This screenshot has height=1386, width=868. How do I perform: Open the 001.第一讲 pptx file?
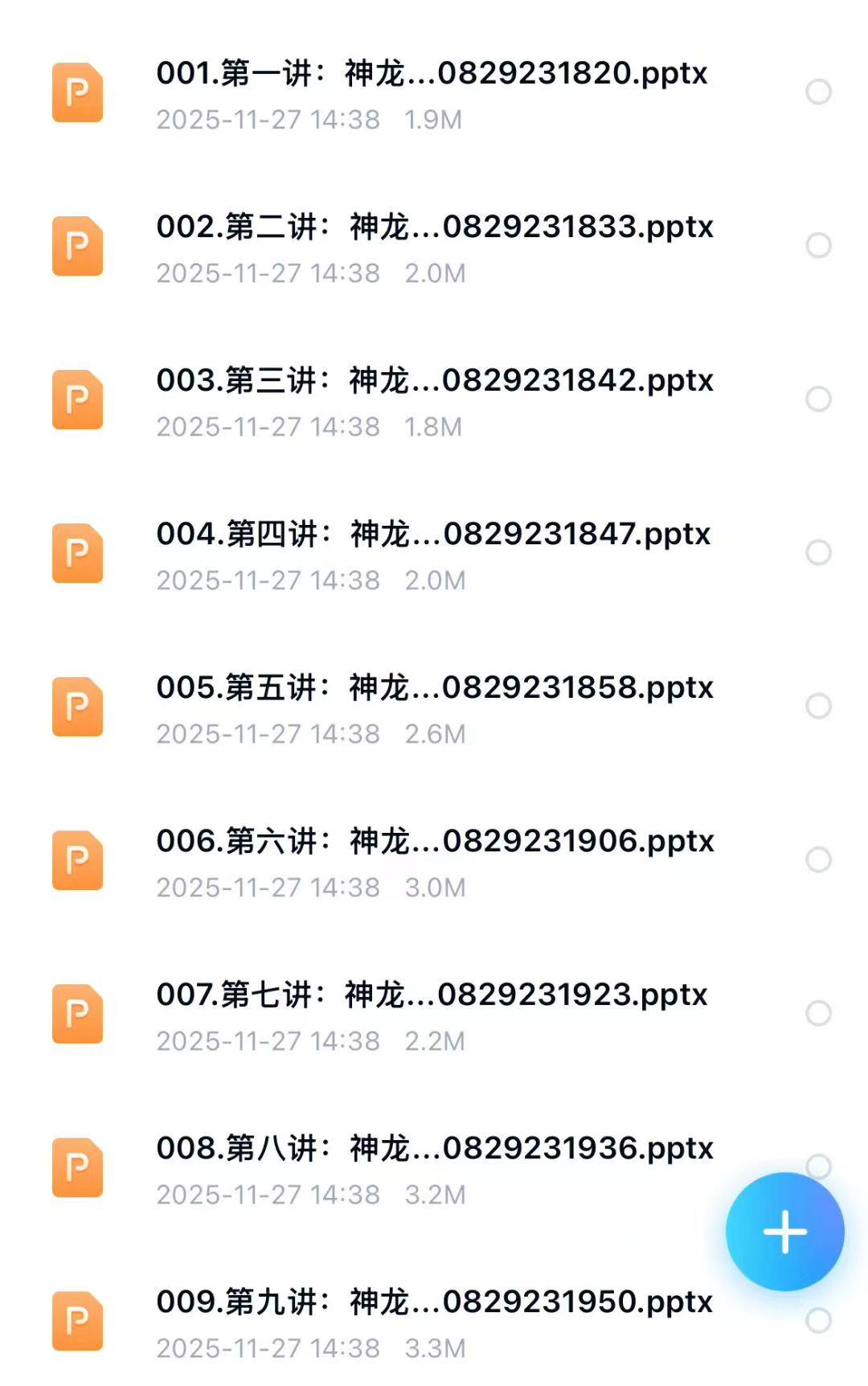[432, 74]
